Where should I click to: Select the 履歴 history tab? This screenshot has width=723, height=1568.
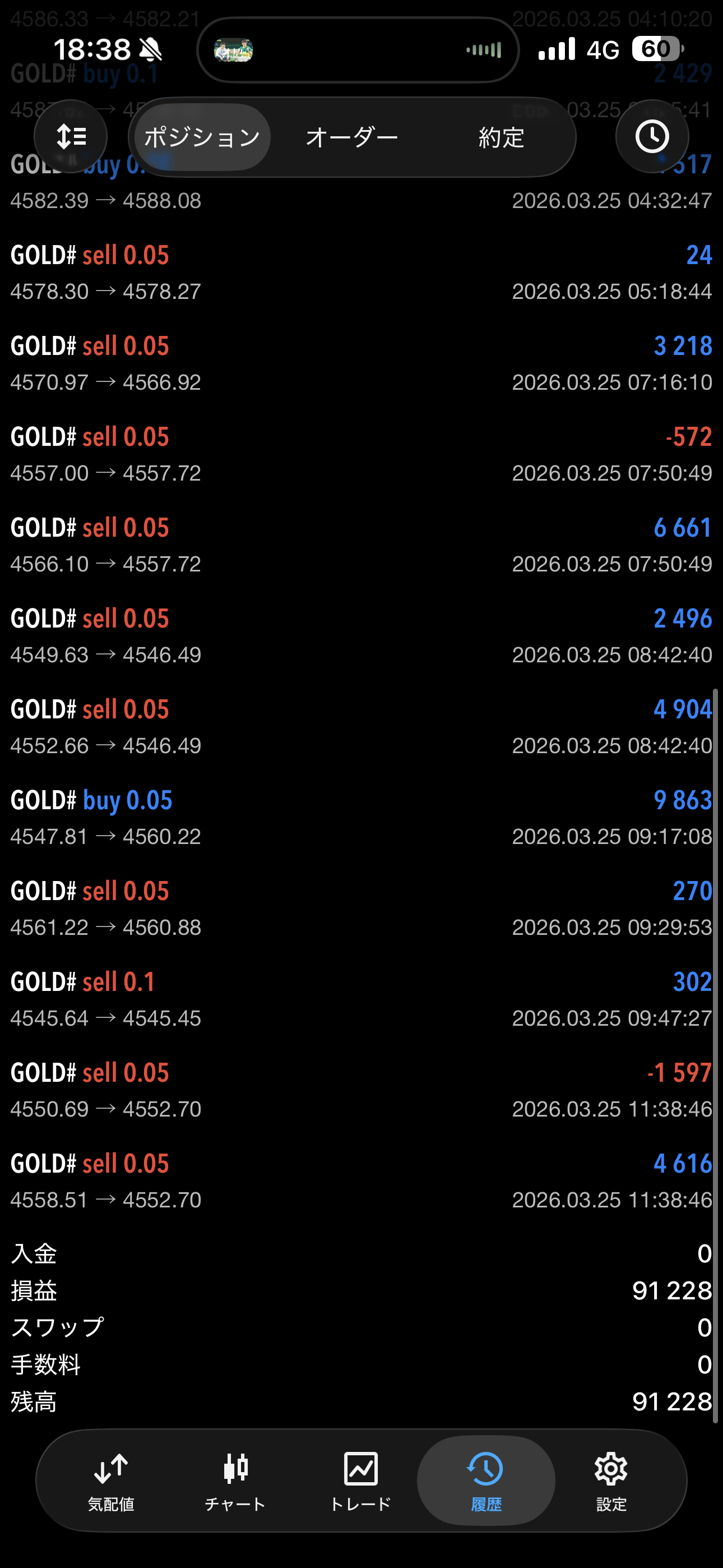pyautogui.click(x=486, y=1481)
